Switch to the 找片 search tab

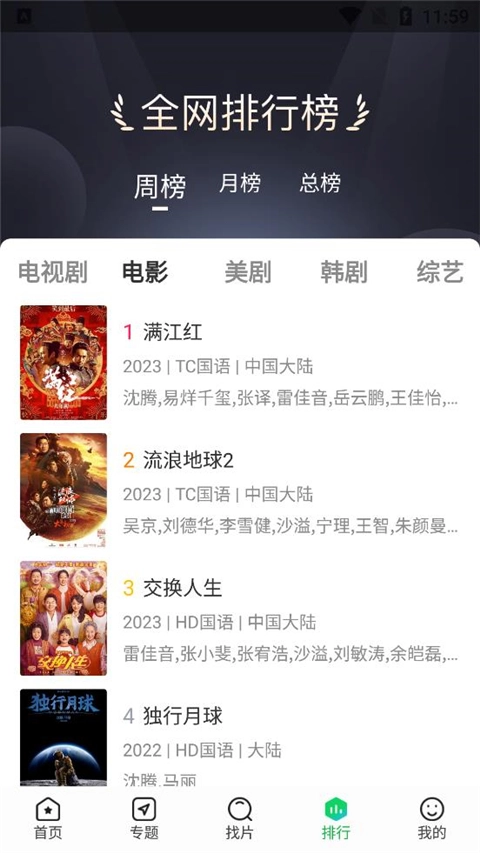240,819
